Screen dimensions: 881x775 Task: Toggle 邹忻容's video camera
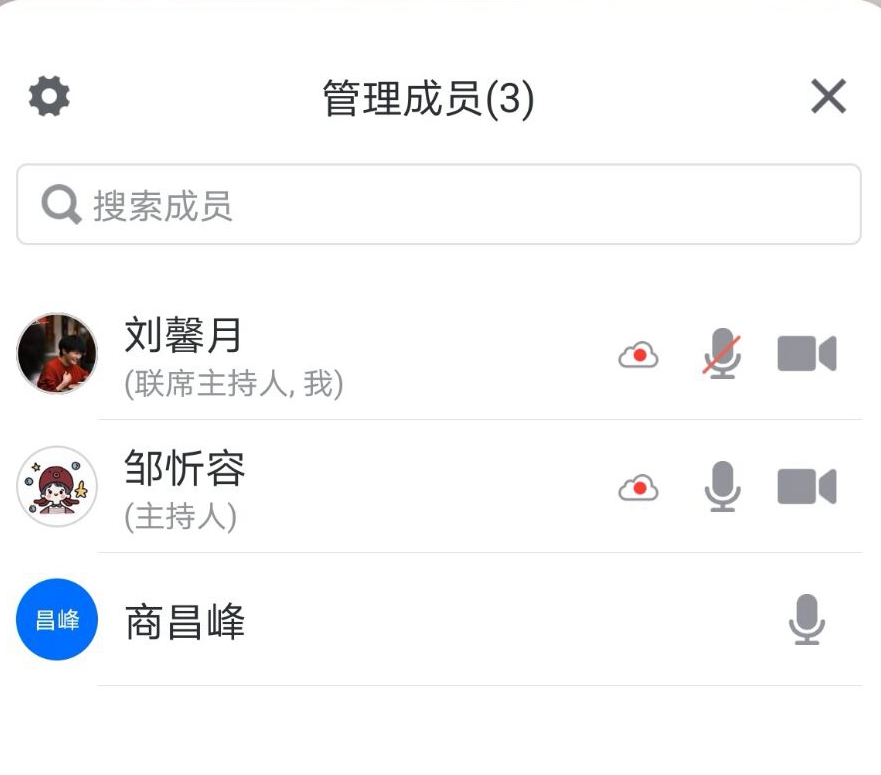point(806,487)
